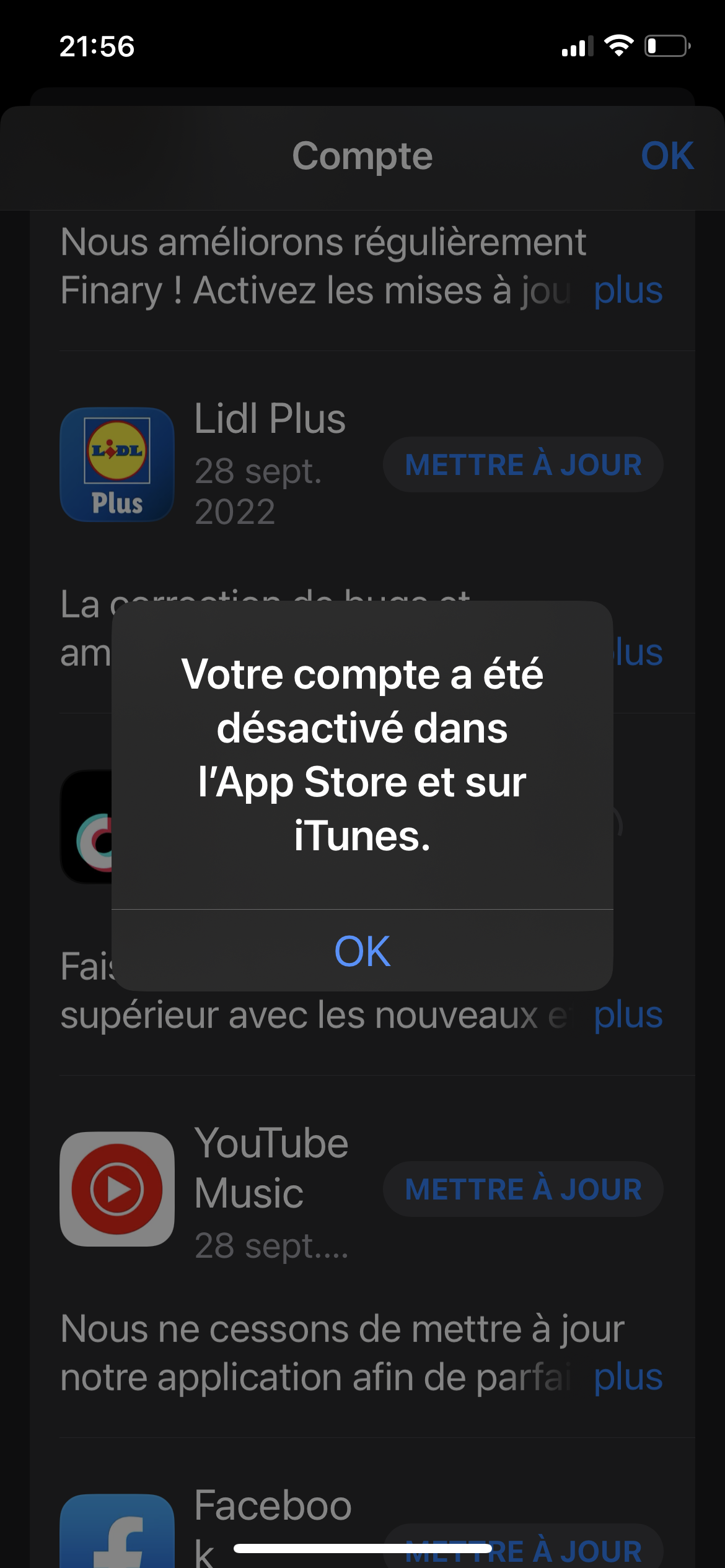This screenshot has width=725, height=1568.
Task: Update the Lidl Plus app
Action: (523, 464)
